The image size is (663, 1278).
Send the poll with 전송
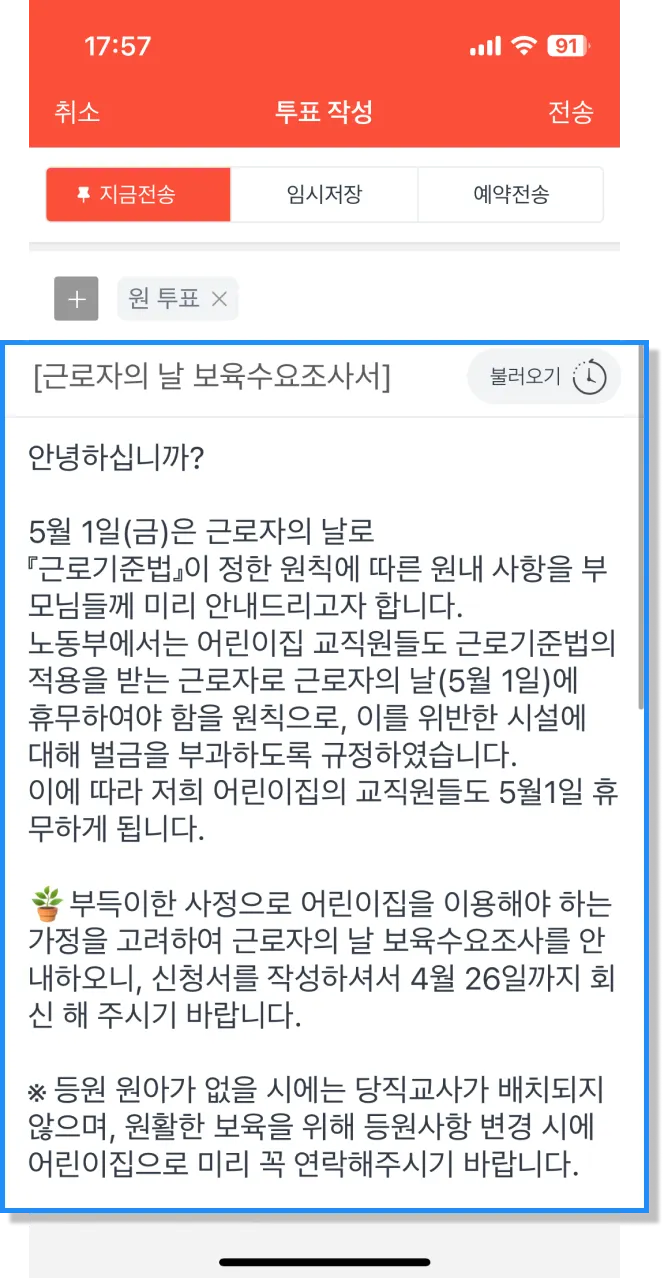[x=570, y=112]
